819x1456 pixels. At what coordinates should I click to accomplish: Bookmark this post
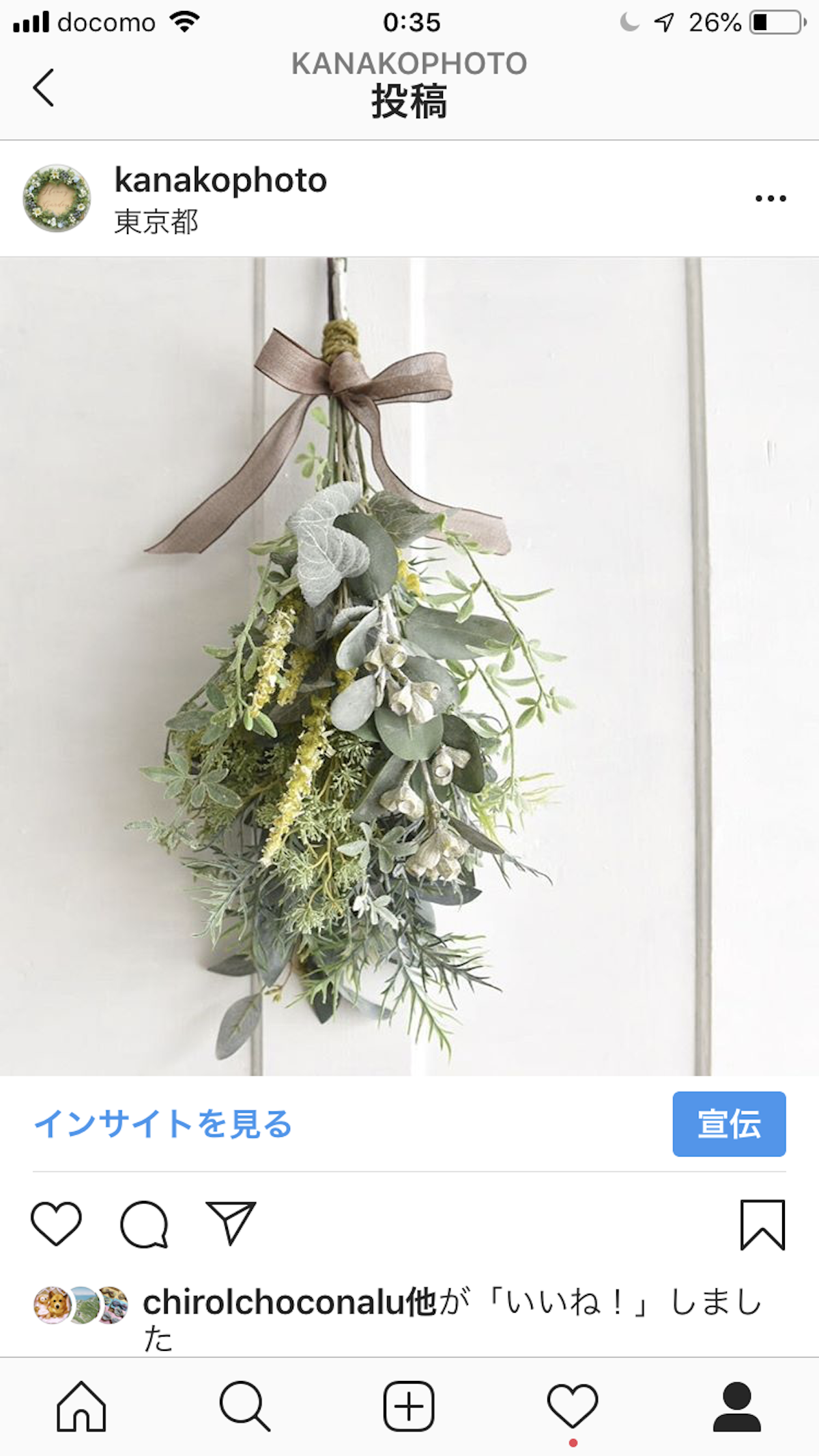pos(762,1224)
